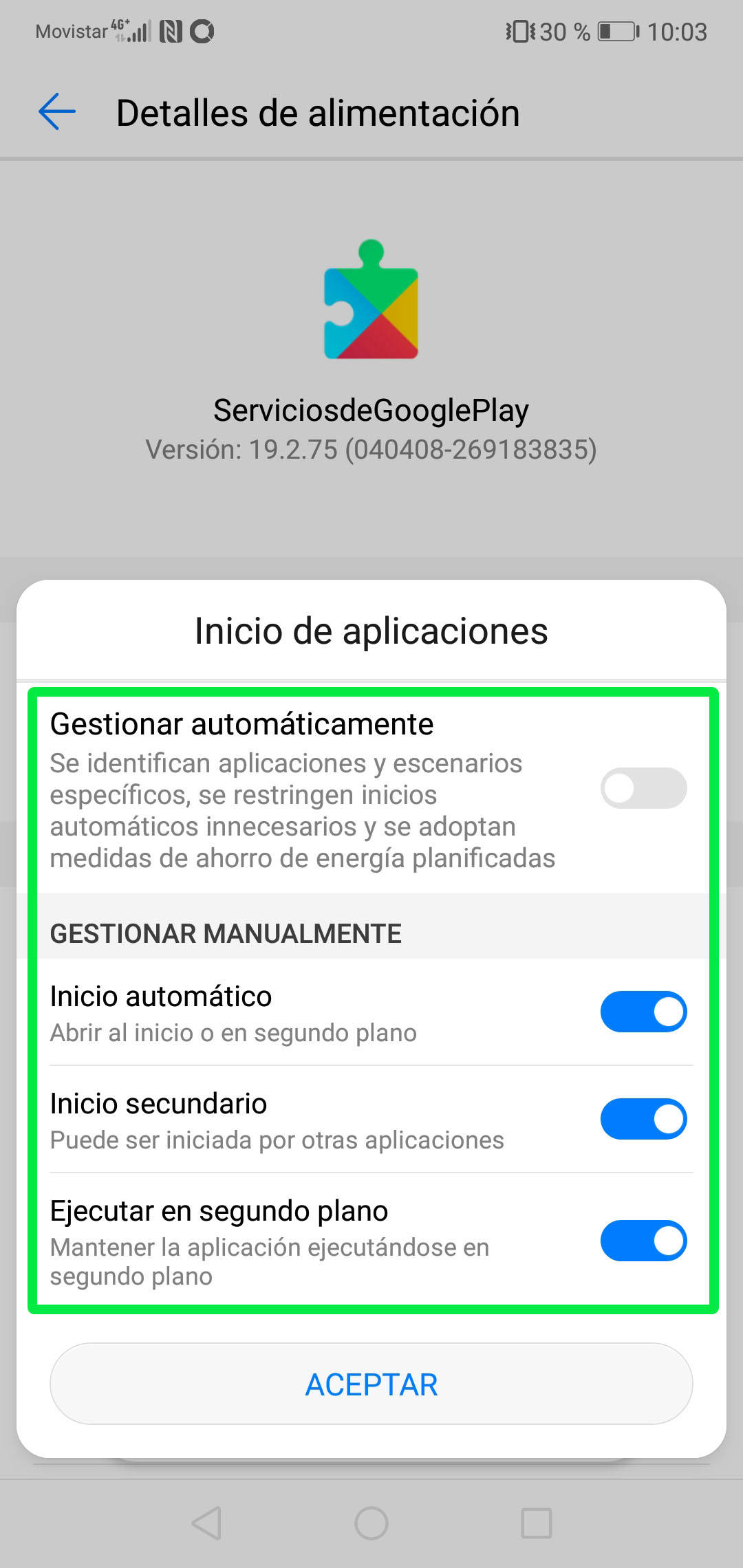The height and width of the screenshot is (1568, 743).
Task: Toggle Ejecutar en segundo plano off
Action: pyautogui.click(x=643, y=1241)
